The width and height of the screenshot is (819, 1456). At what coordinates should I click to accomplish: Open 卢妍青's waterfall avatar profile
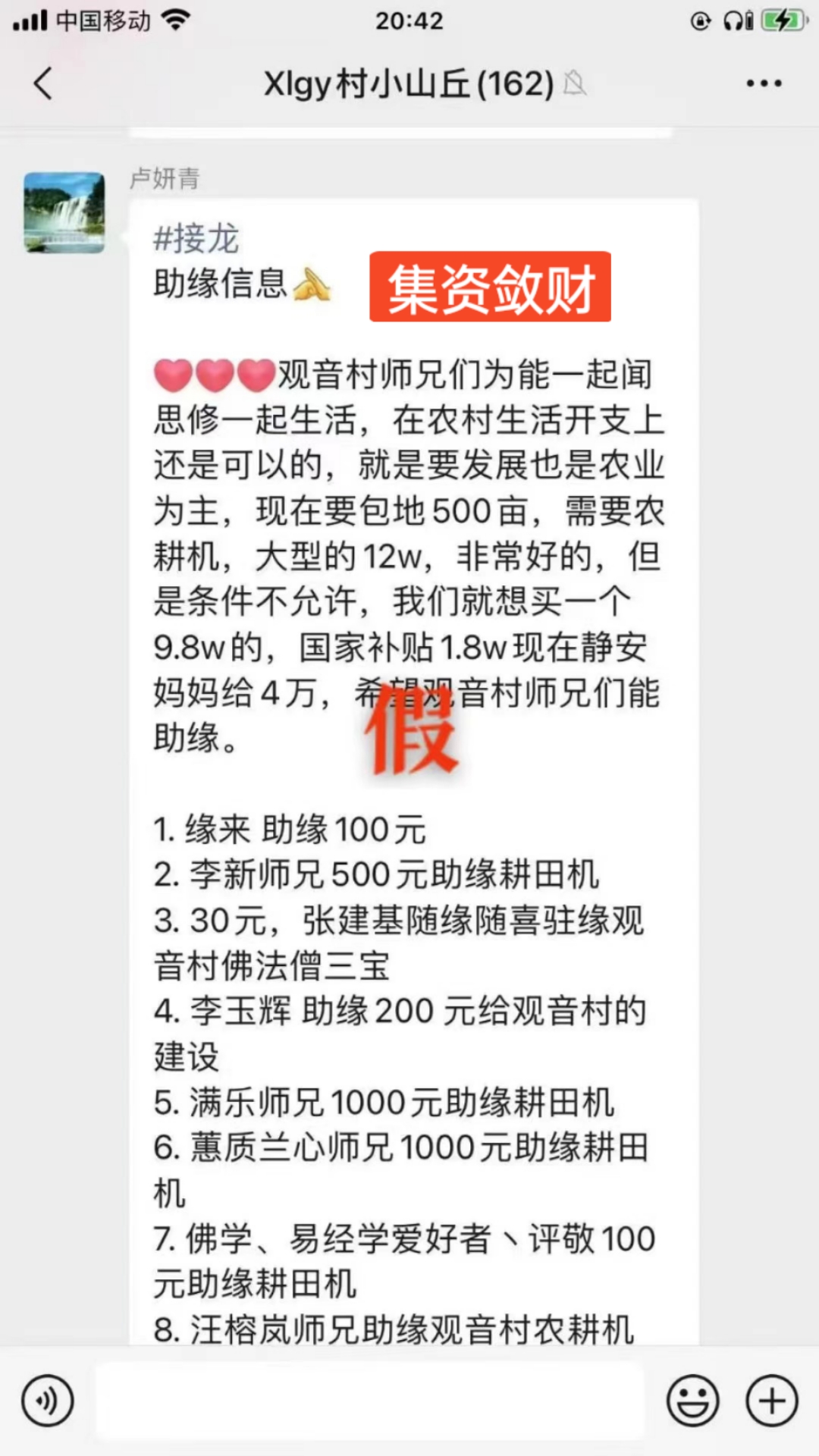pos(64,212)
